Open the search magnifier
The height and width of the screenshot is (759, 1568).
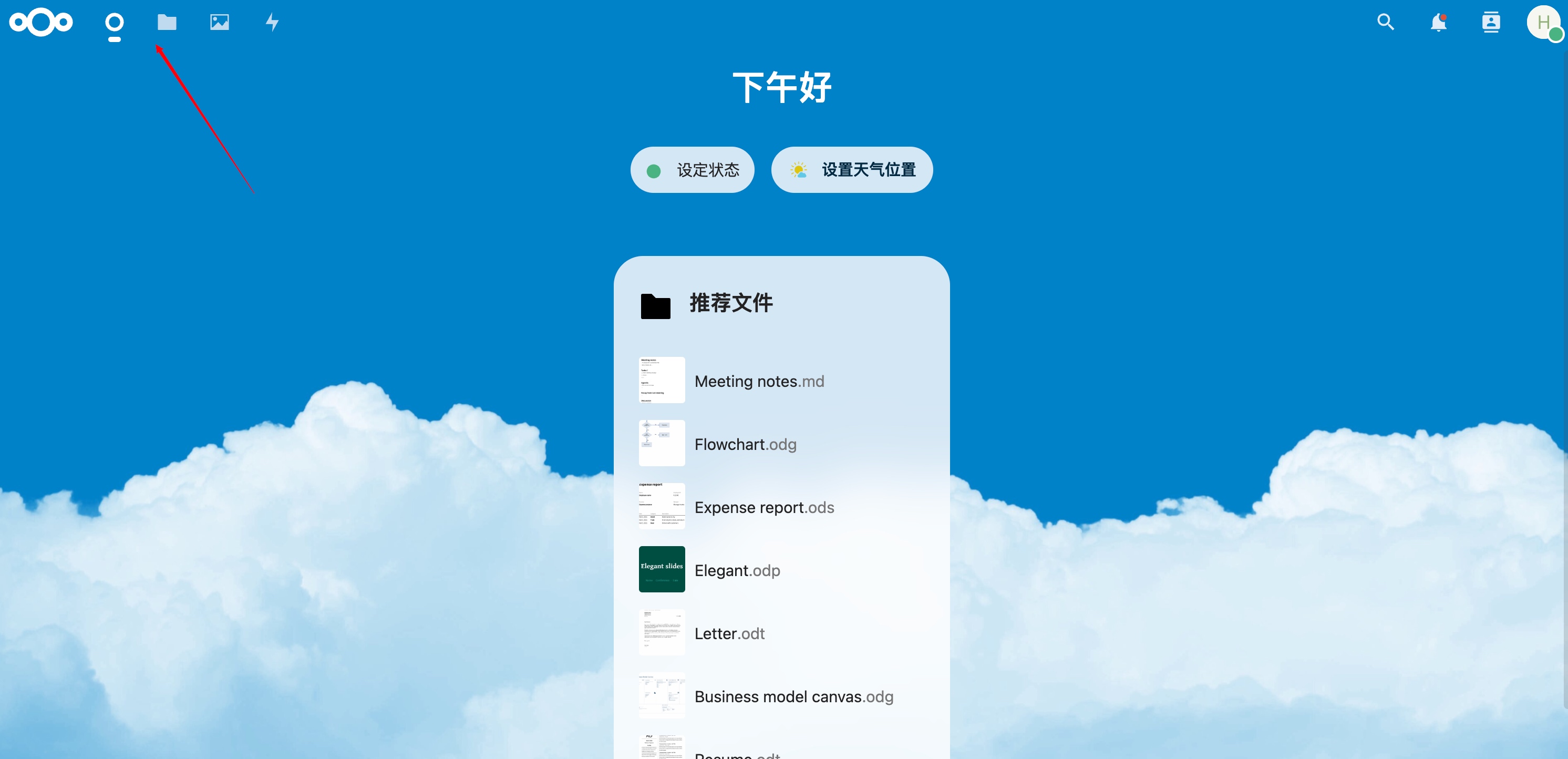click(x=1385, y=23)
